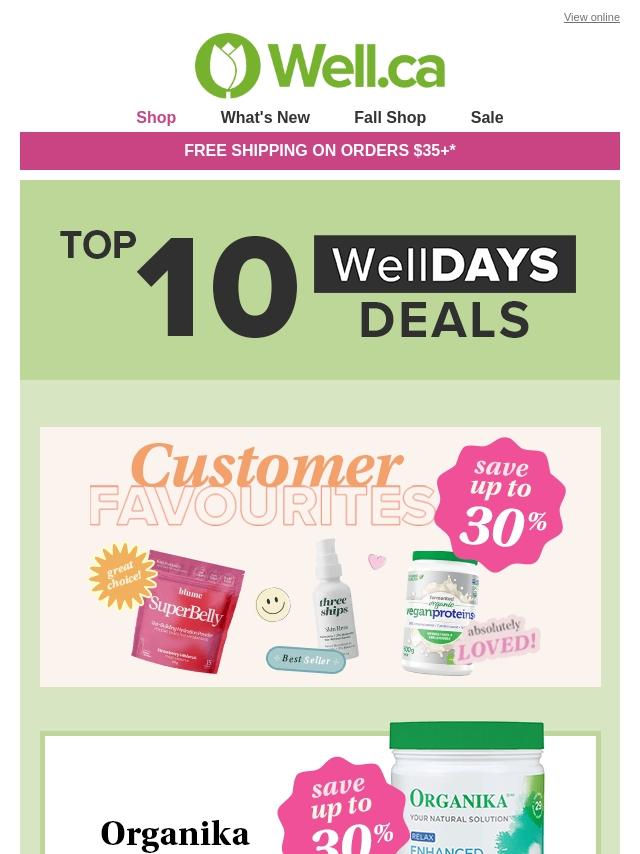Open the Sale link
Screen dimensions: 640x854
coord(487,117)
